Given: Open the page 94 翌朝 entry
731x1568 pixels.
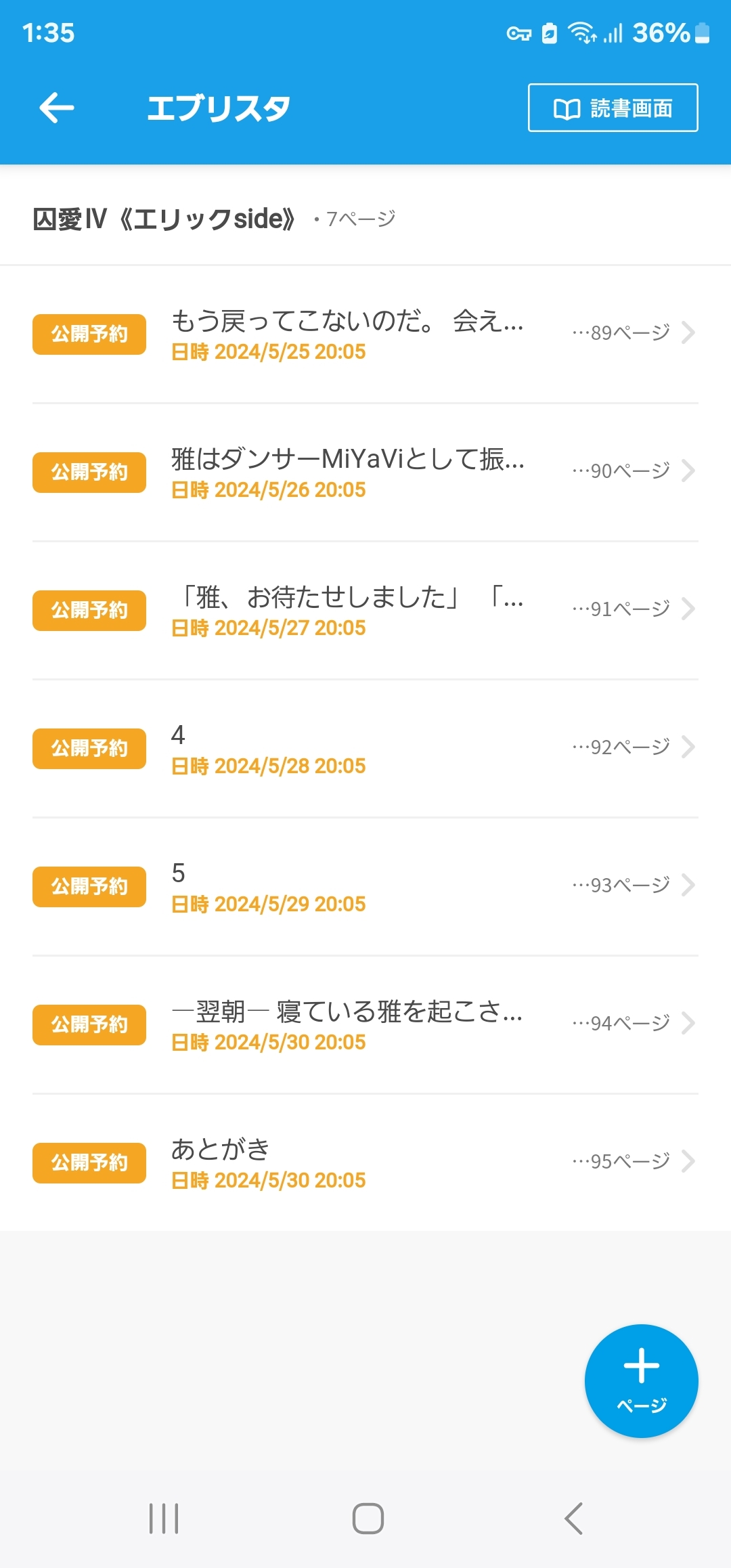Looking at the screenshot, I should click(365, 1025).
